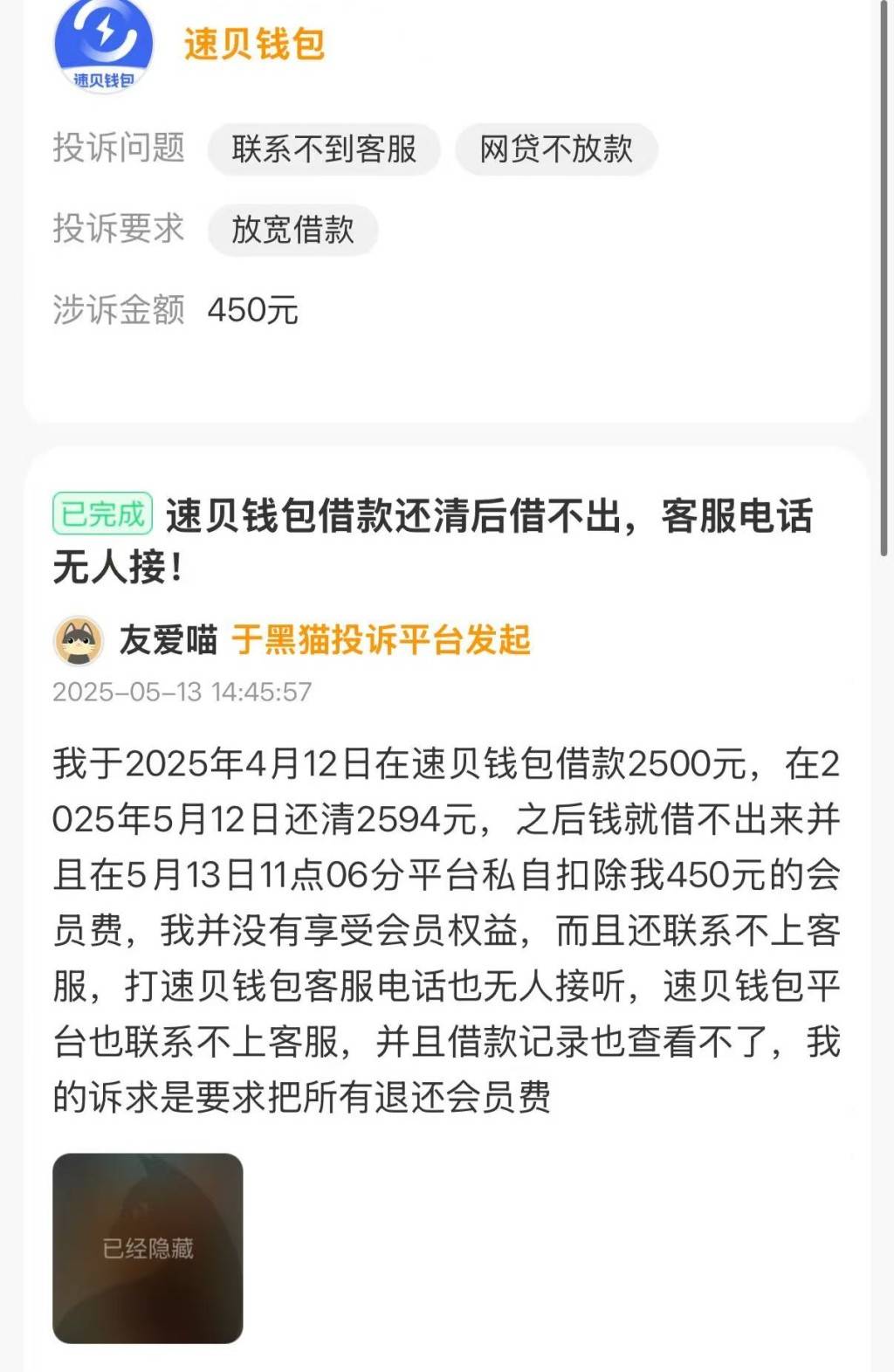Tap the 放宽借款 demand tag
This screenshot has width=894, height=1372.
coord(292,230)
